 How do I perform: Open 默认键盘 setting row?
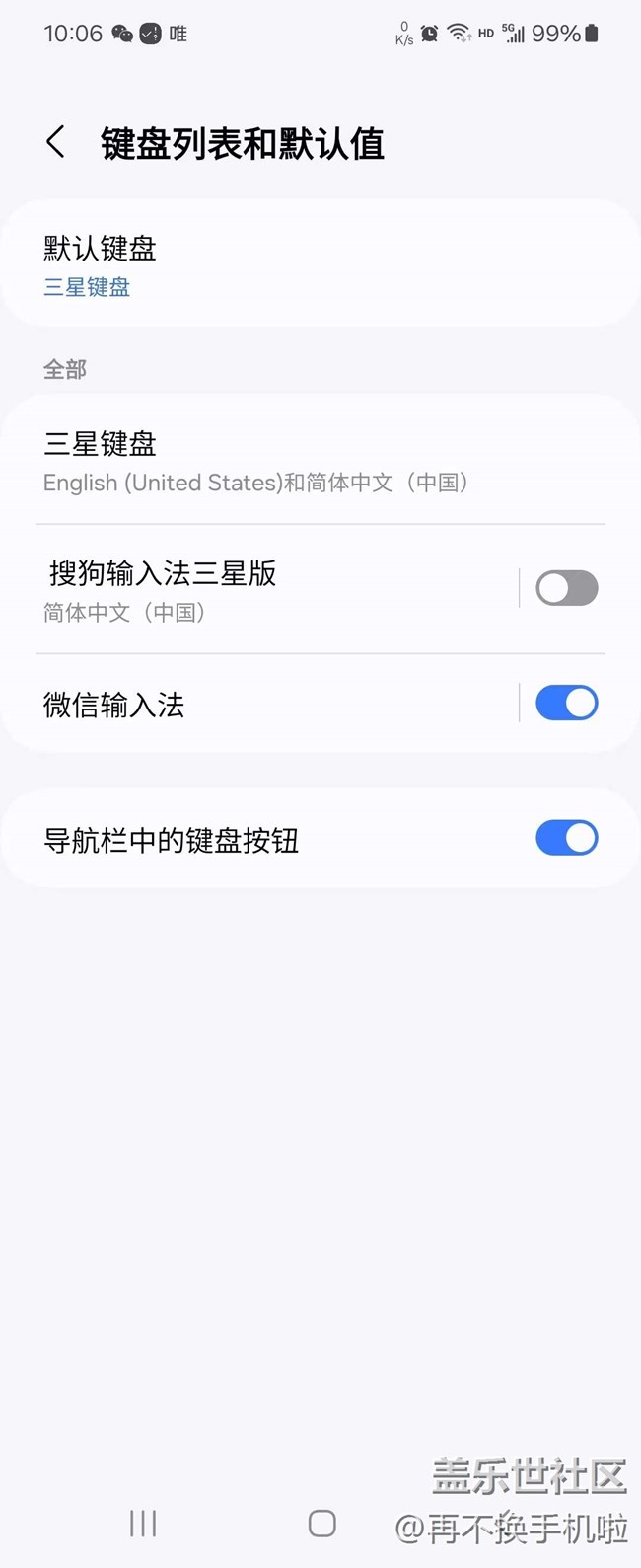click(x=320, y=264)
